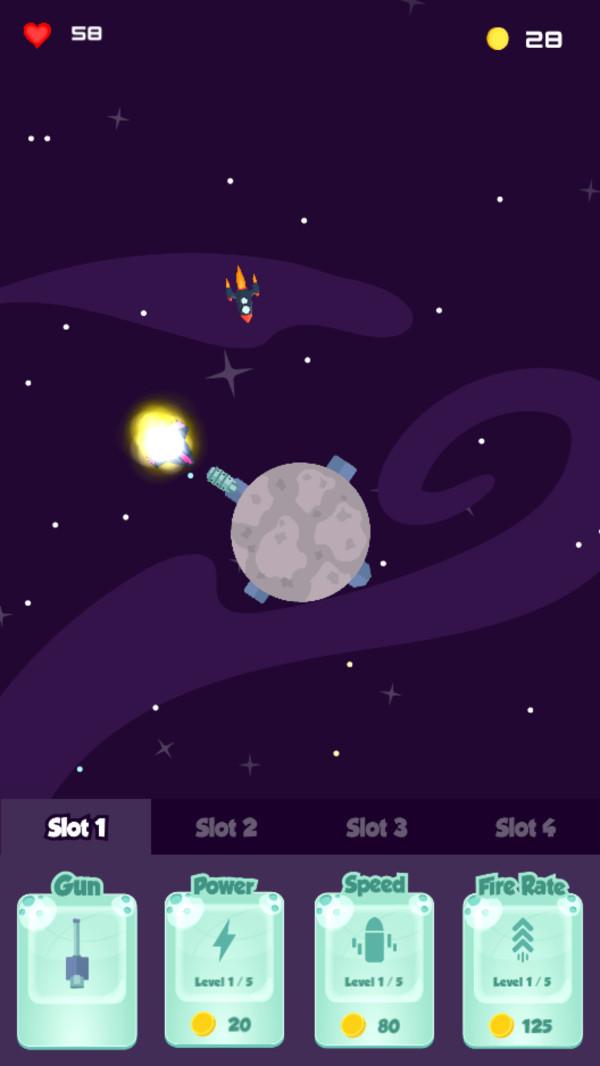Select the Slot 1 tab
Screen dimensions: 600x1066
[75, 827]
